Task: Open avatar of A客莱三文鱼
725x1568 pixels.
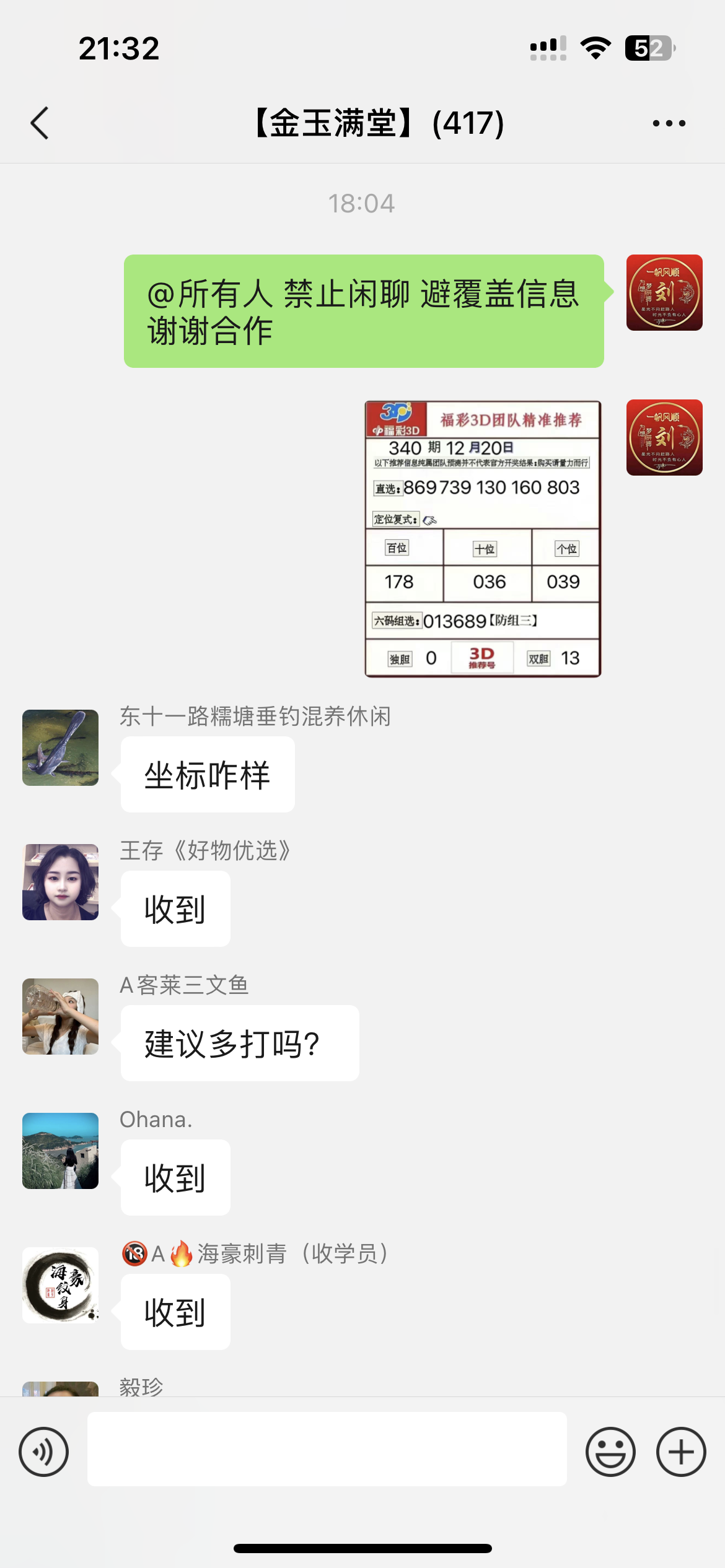Action: [x=61, y=1016]
